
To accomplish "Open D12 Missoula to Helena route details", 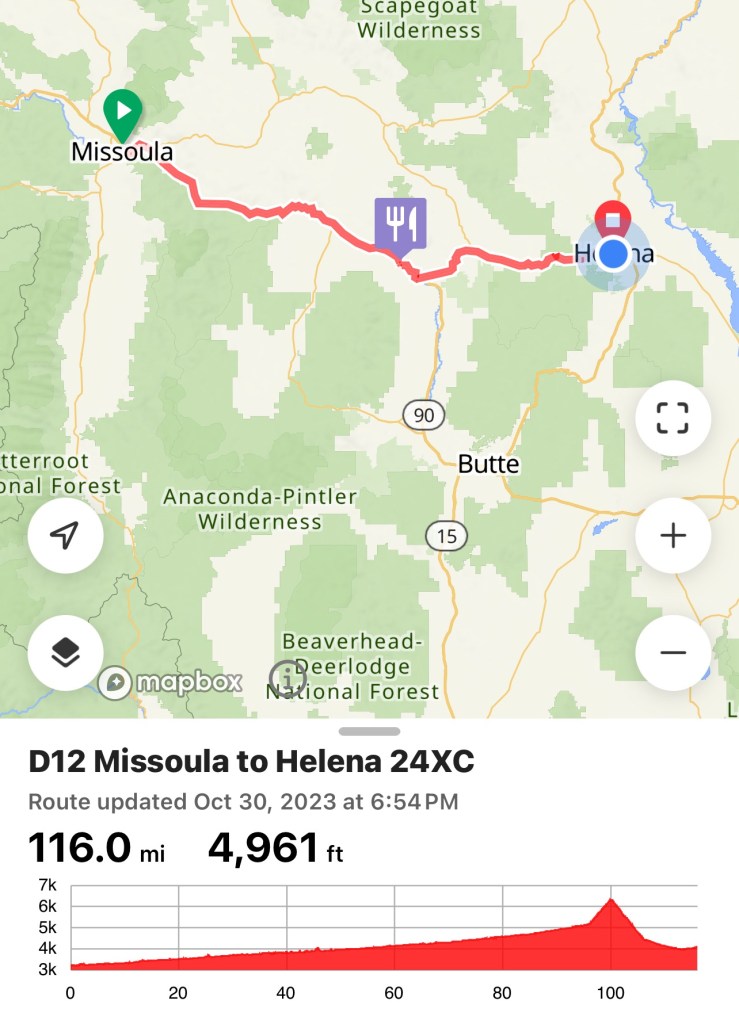I will [x=251, y=764].
